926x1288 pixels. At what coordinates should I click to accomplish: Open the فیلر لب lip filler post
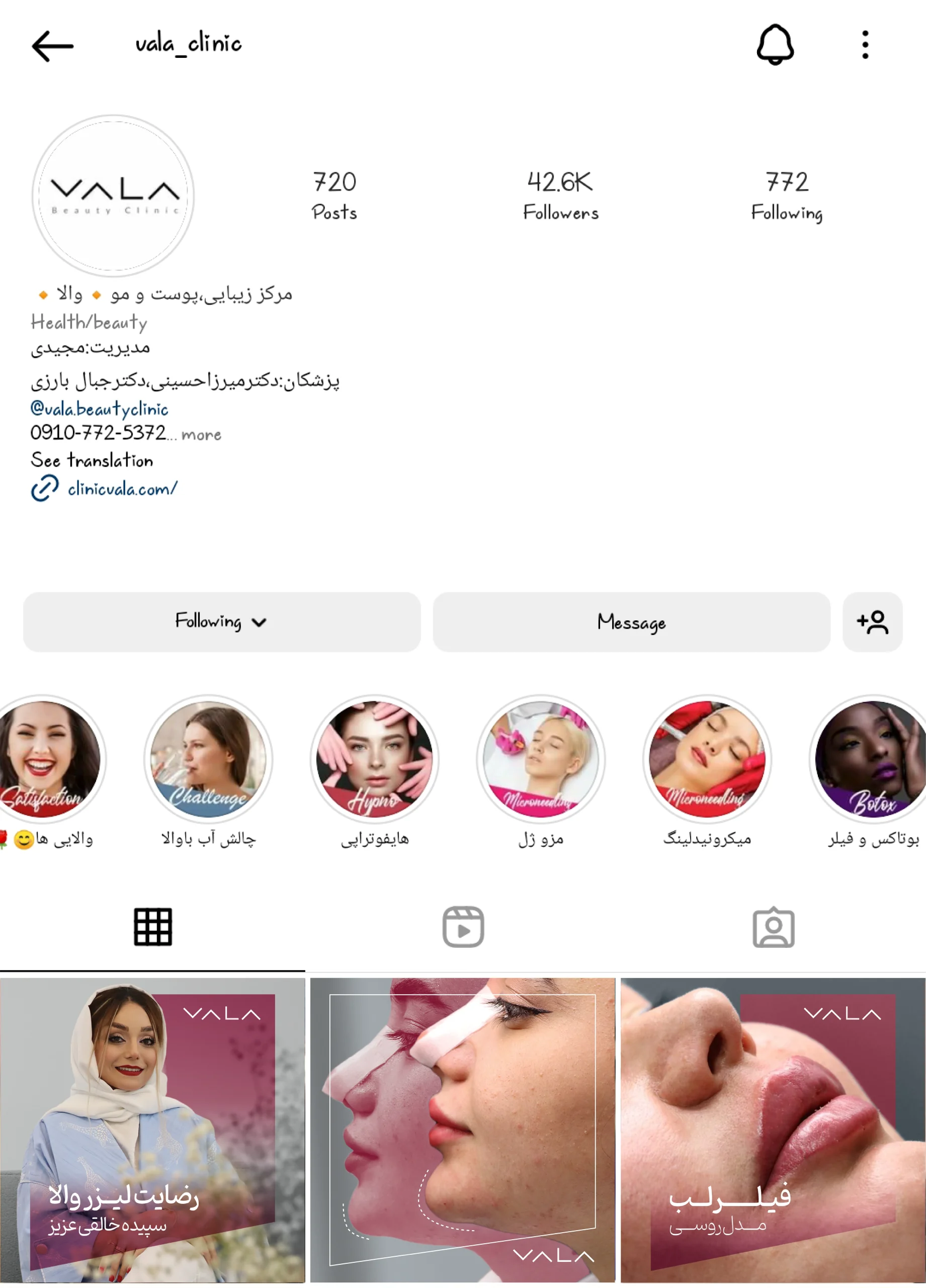[773, 1130]
